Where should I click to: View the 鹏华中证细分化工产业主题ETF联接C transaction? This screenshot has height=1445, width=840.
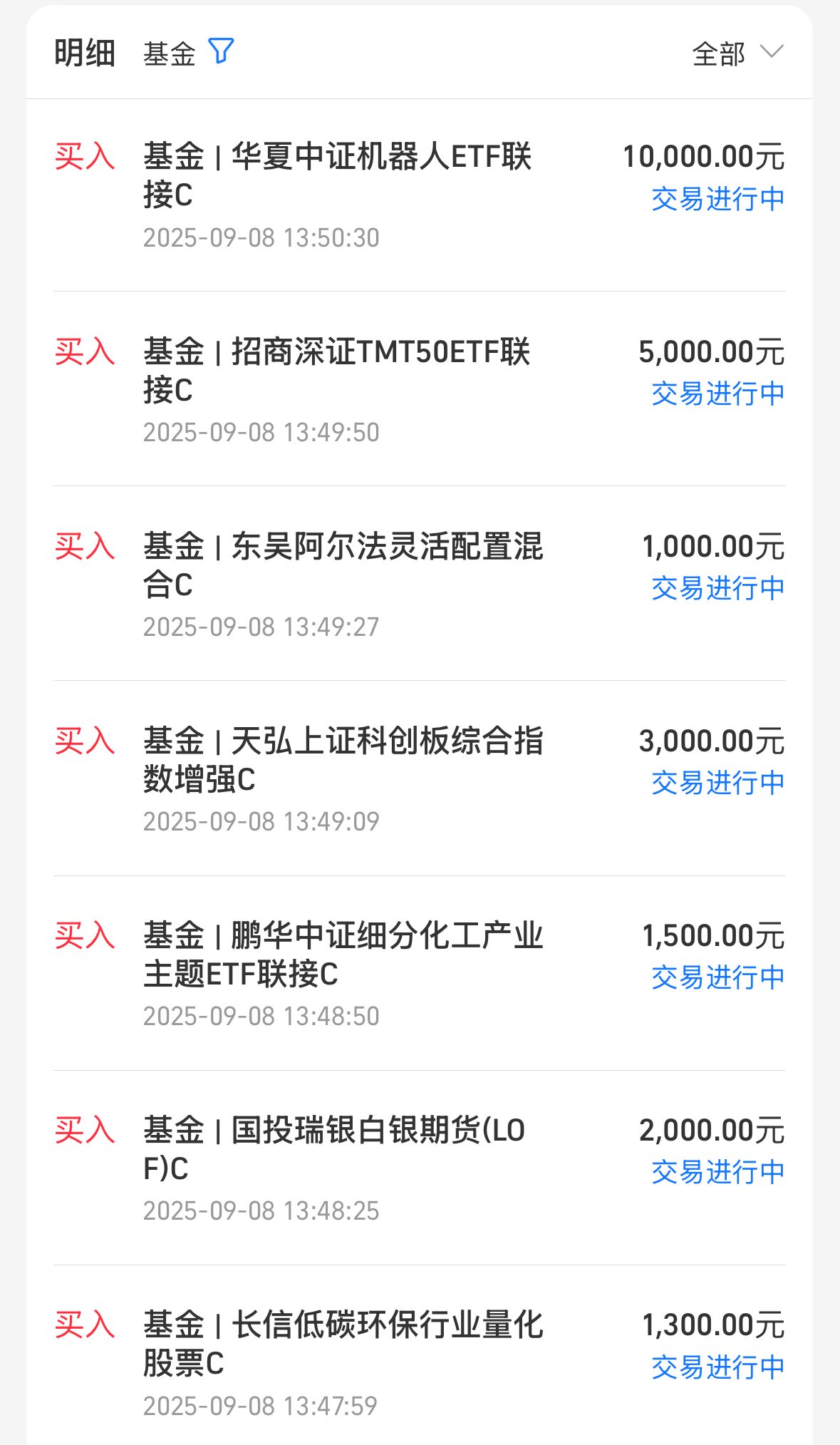(x=420, y=973)
